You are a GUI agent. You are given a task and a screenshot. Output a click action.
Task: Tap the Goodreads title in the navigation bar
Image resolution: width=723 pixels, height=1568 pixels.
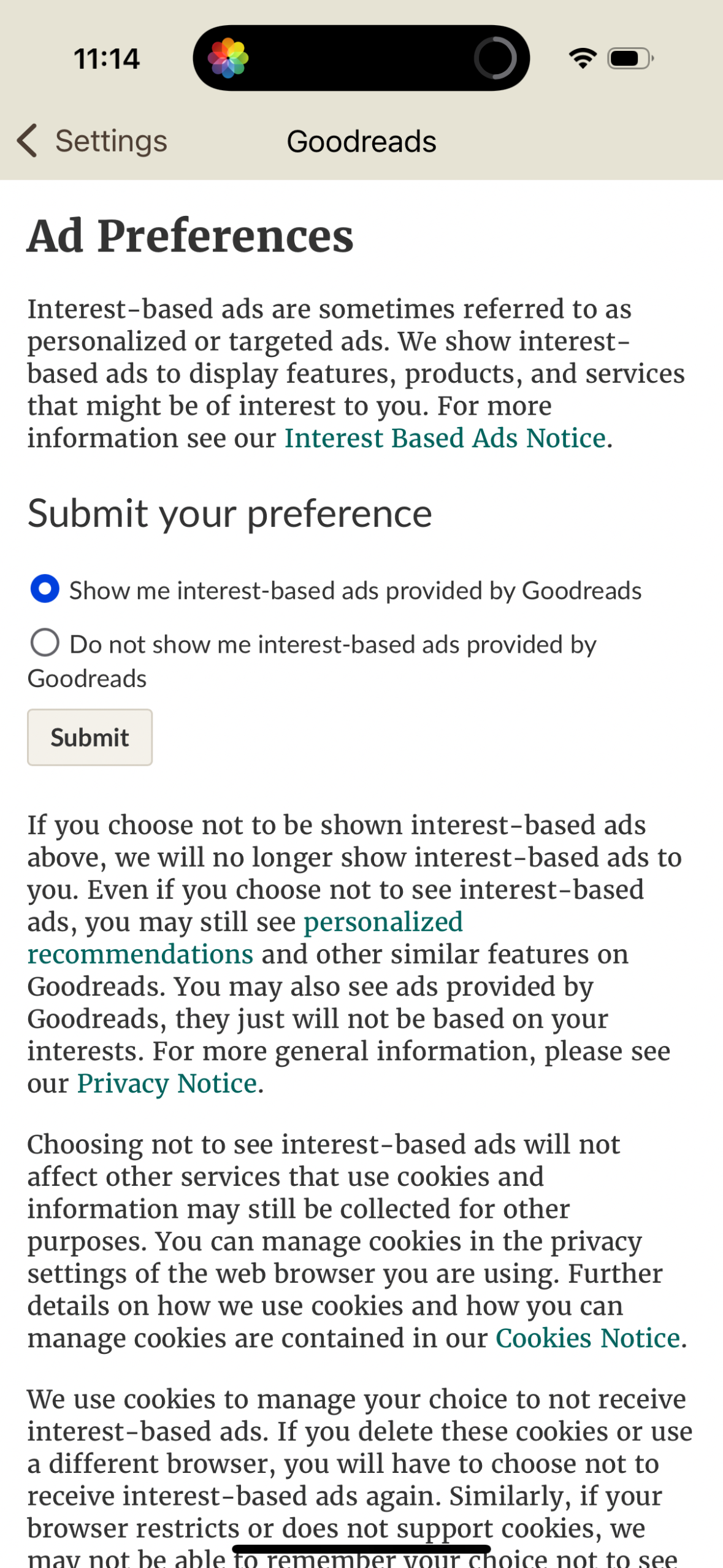361,140
